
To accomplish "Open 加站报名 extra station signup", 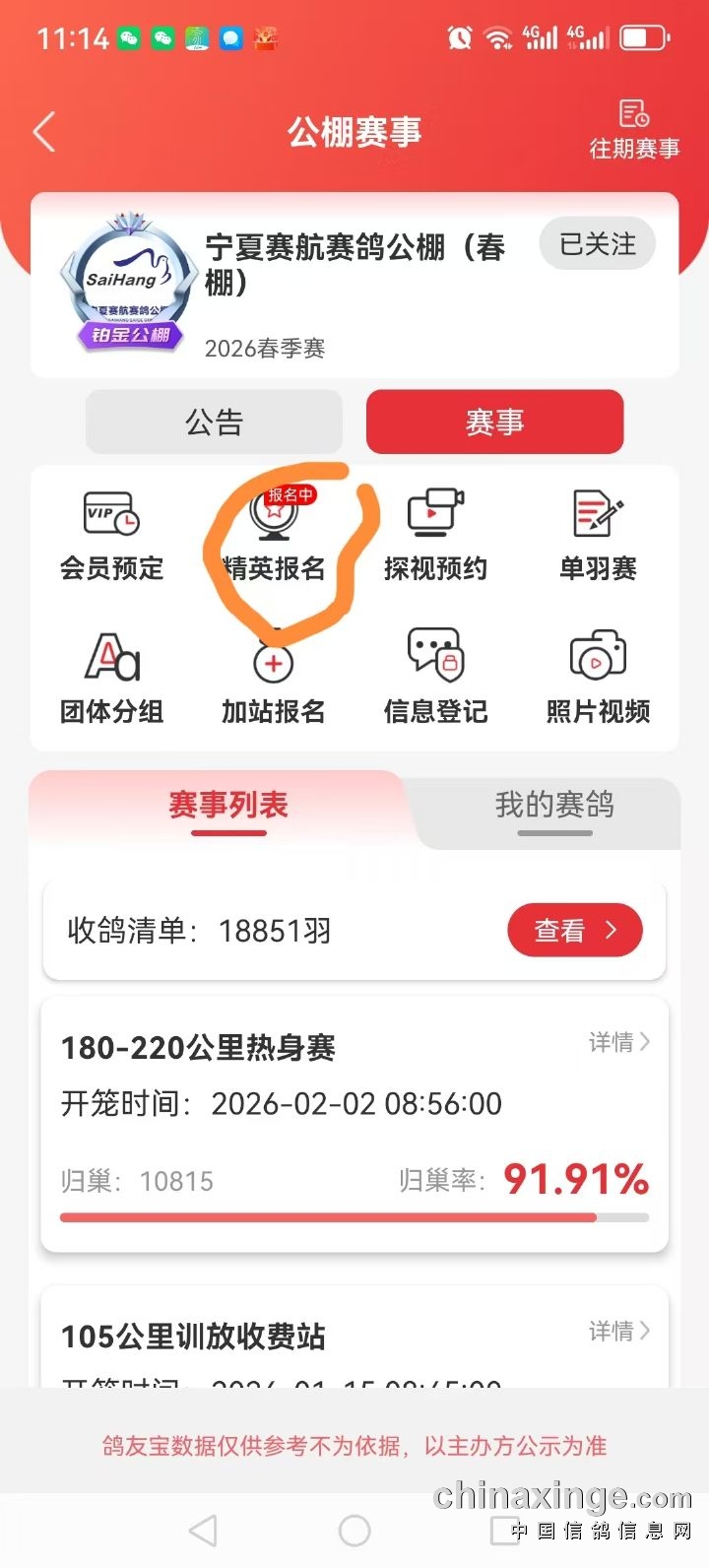I will point(274,681).
